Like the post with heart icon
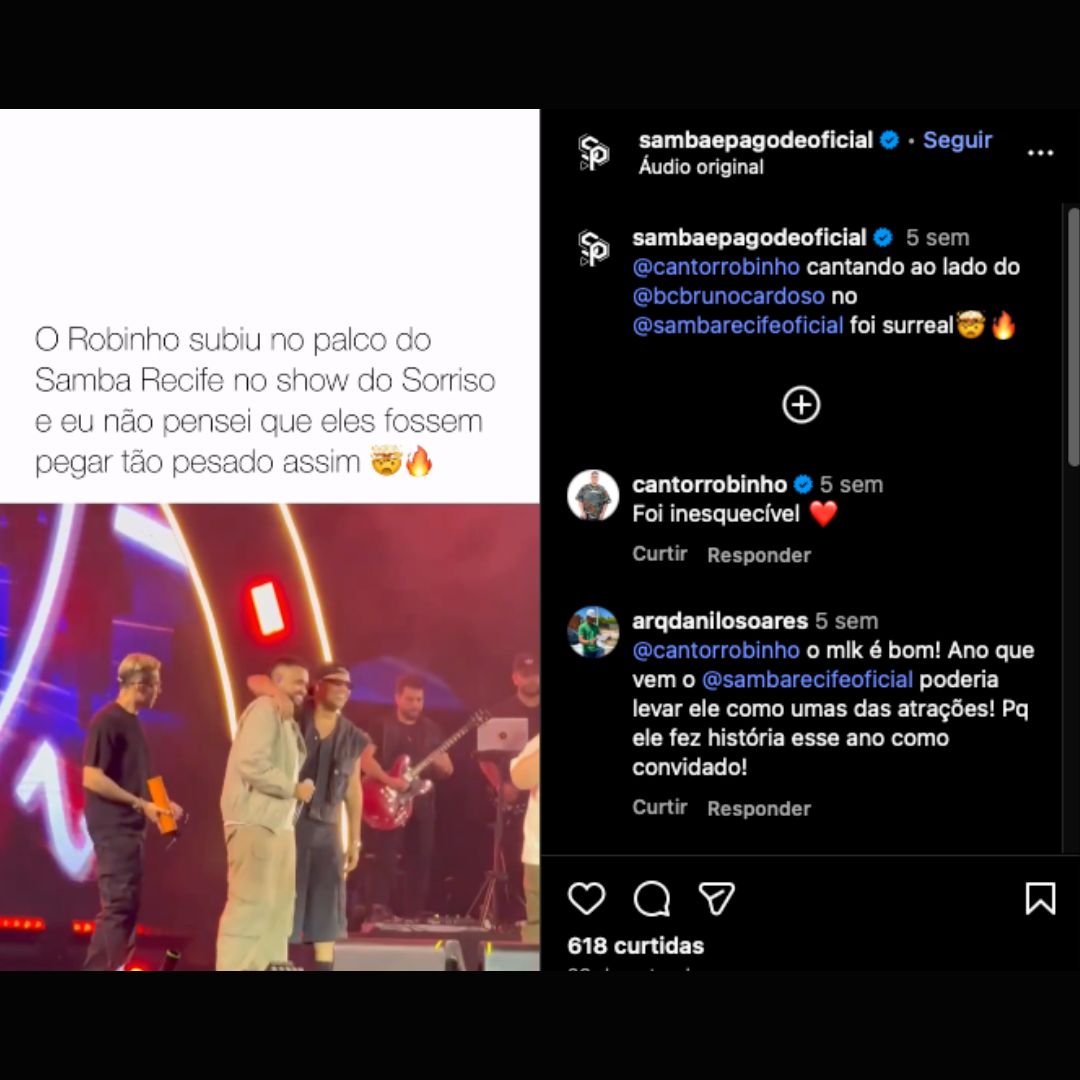This screenshot has width=1080, height=1080. point(586,899)
